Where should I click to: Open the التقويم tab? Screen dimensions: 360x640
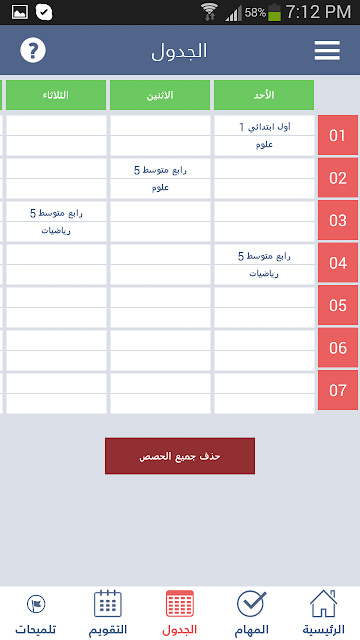(x=108, y=613)
